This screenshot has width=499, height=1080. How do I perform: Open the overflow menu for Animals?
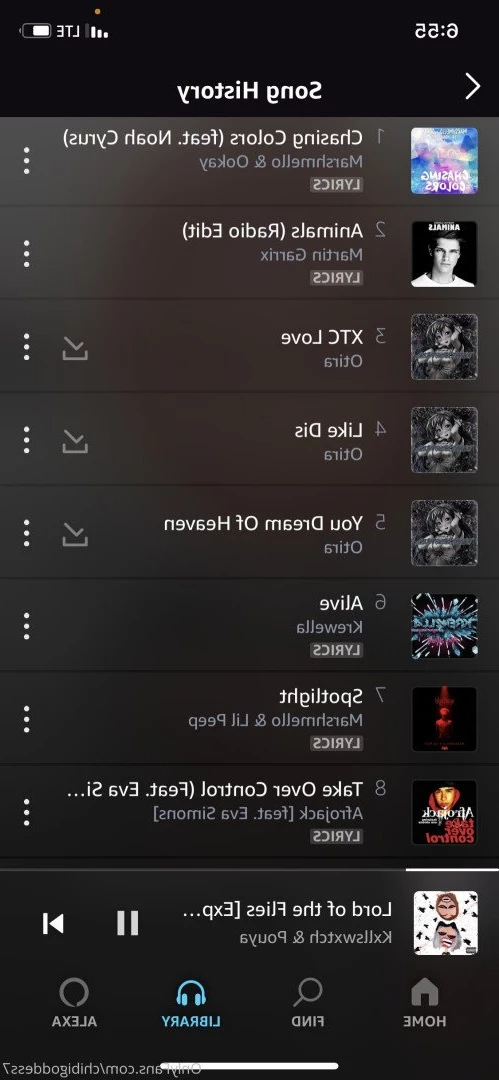coord(27,253)
